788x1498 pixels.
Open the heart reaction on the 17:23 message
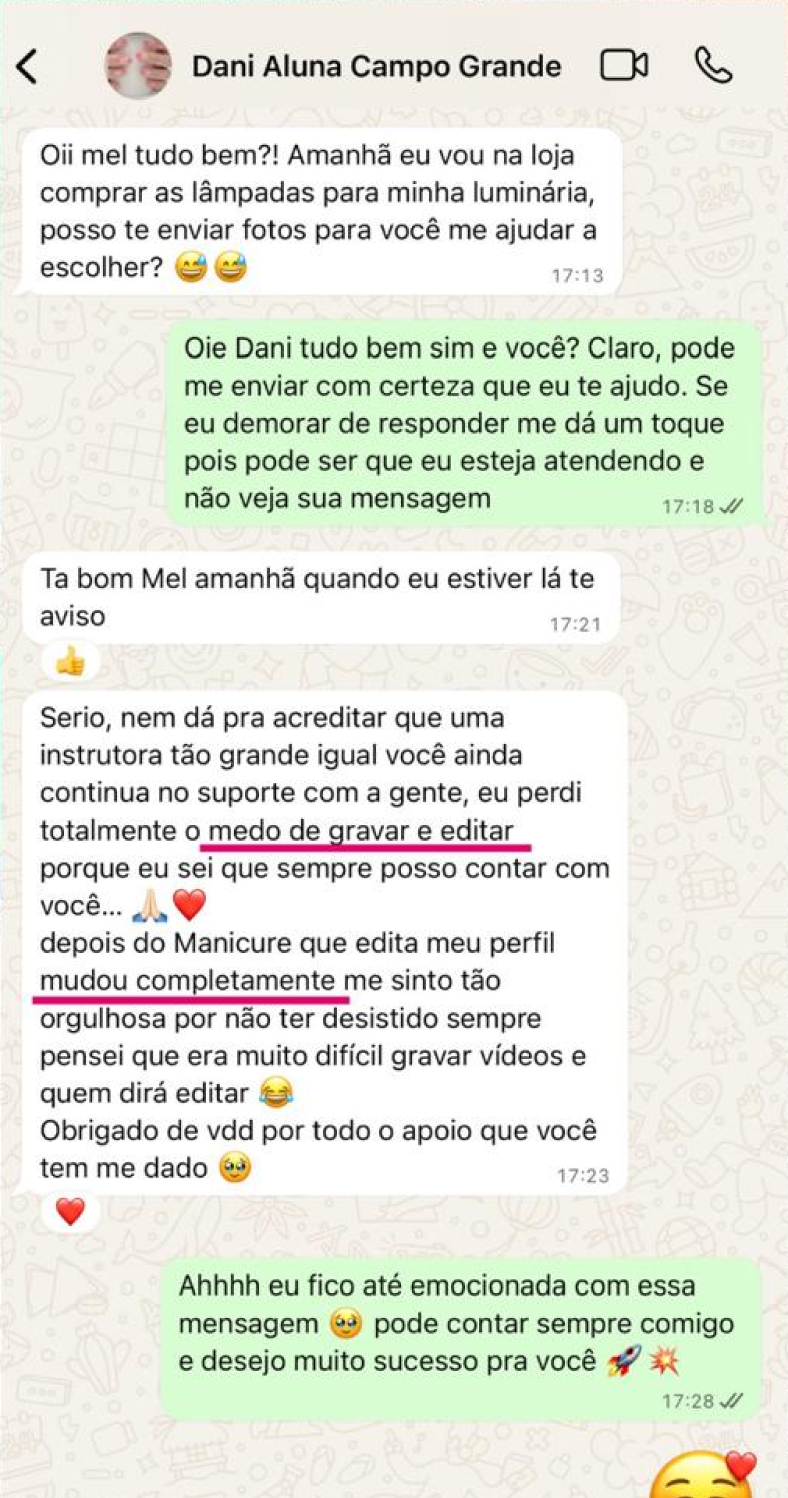pos(70,1212)
